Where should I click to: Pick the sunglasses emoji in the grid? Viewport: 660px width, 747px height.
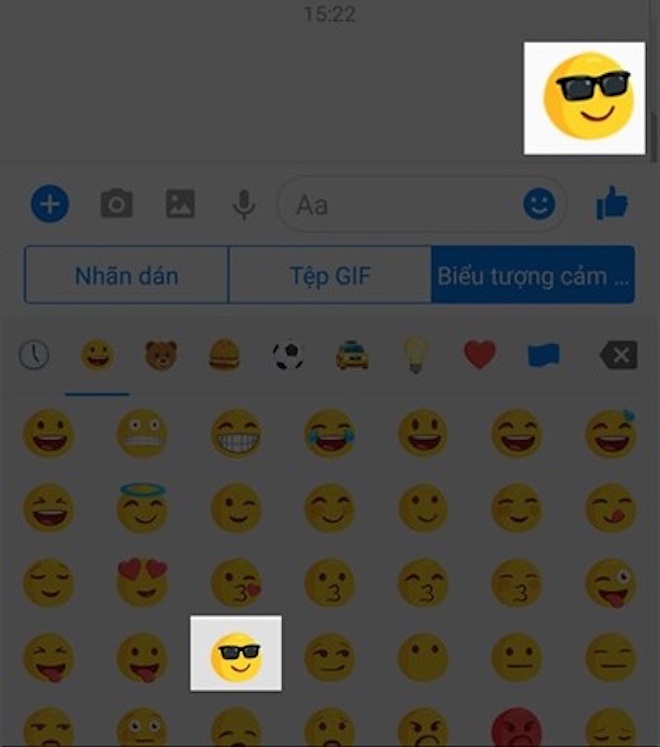click(236, 654)
